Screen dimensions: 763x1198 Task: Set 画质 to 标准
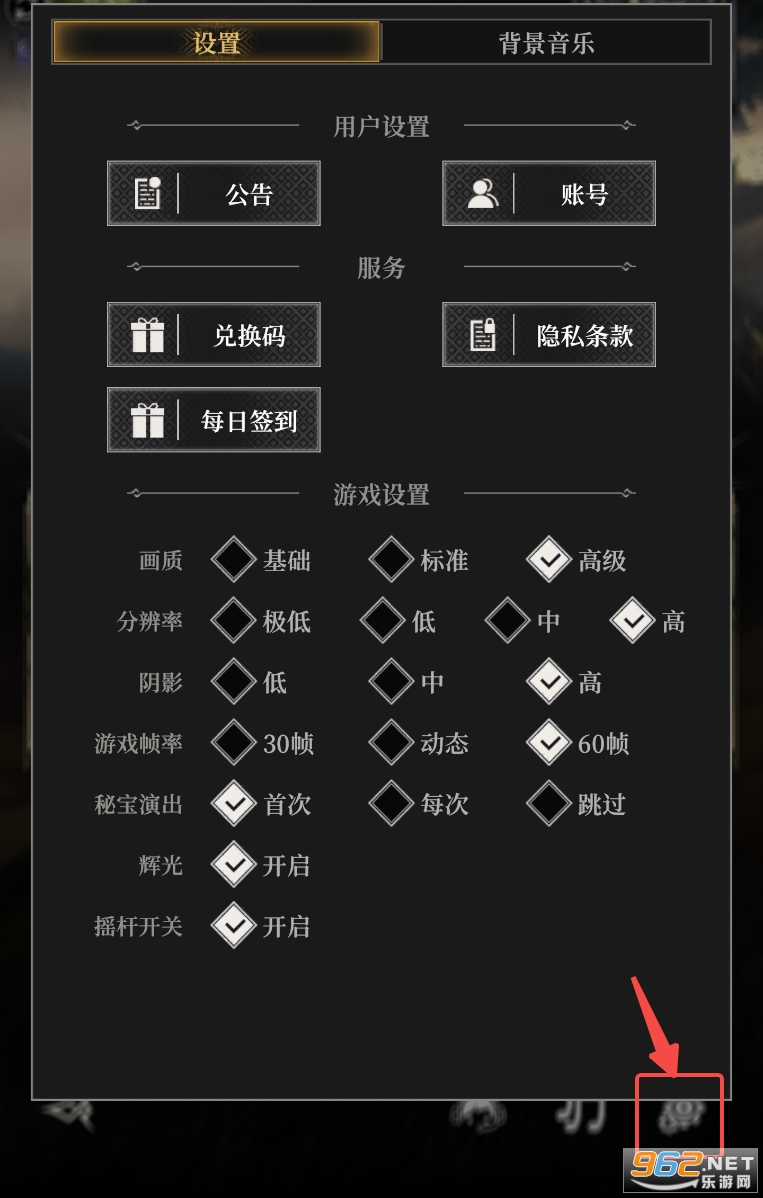tap(392, 560)
